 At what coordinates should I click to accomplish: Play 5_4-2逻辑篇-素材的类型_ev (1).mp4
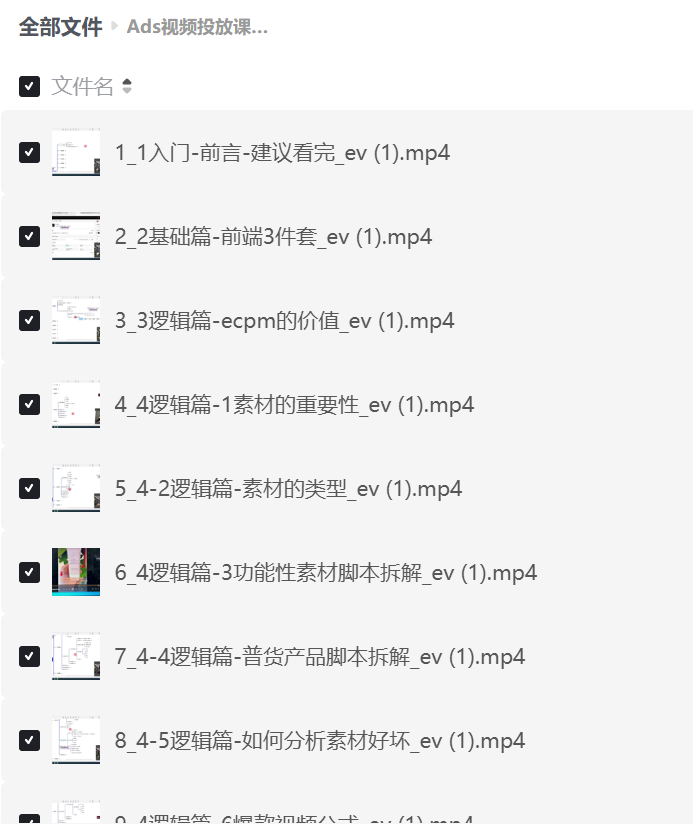pos(288,489)
